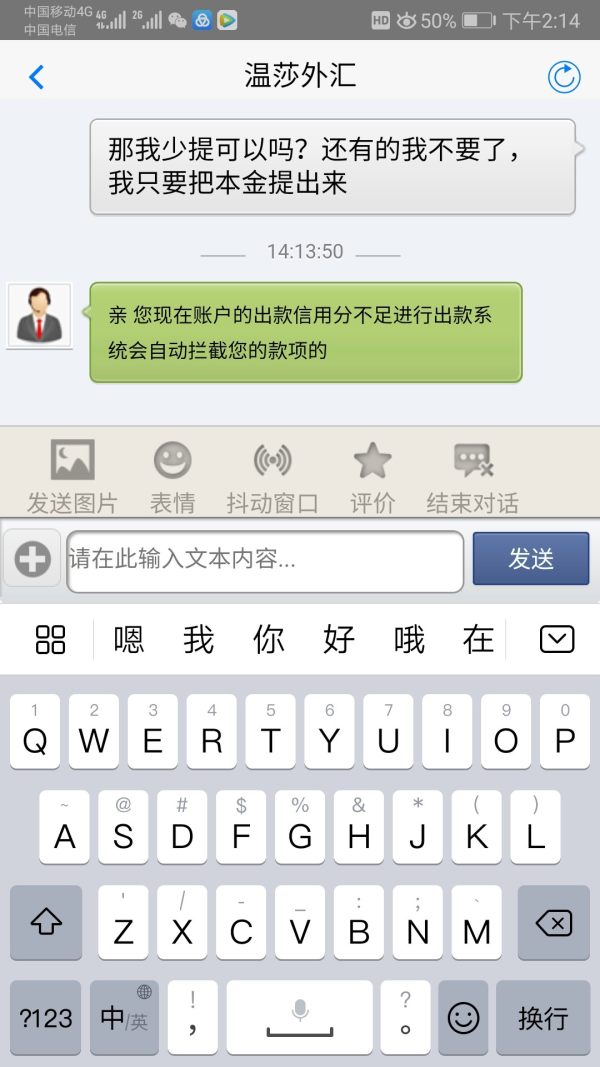Go back from the 温莎外汇 chat
The height and width of the screenshot is (1067, 600).
[37, 76]
